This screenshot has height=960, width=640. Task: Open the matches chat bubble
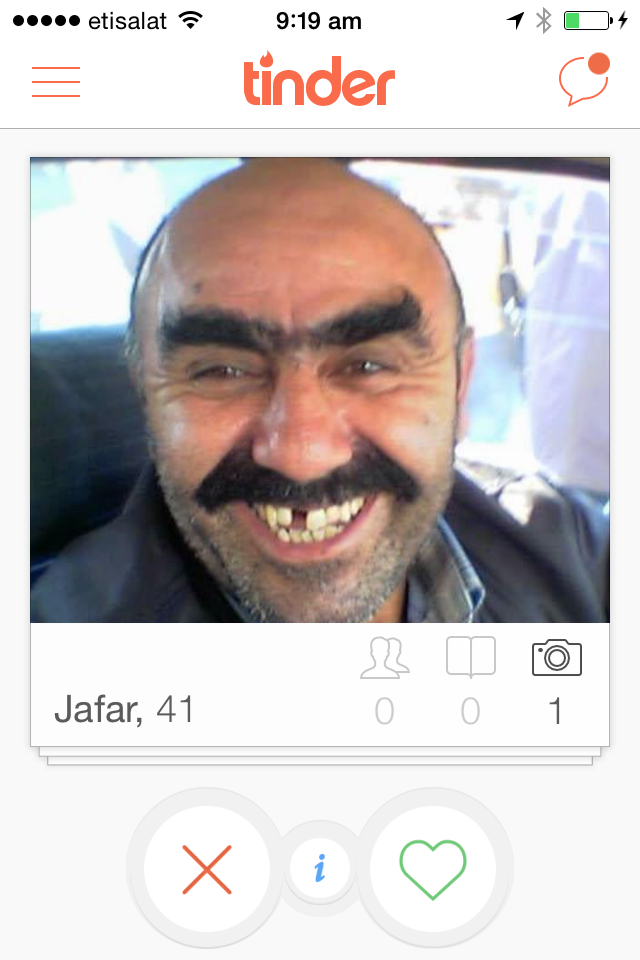coord(583,80)
